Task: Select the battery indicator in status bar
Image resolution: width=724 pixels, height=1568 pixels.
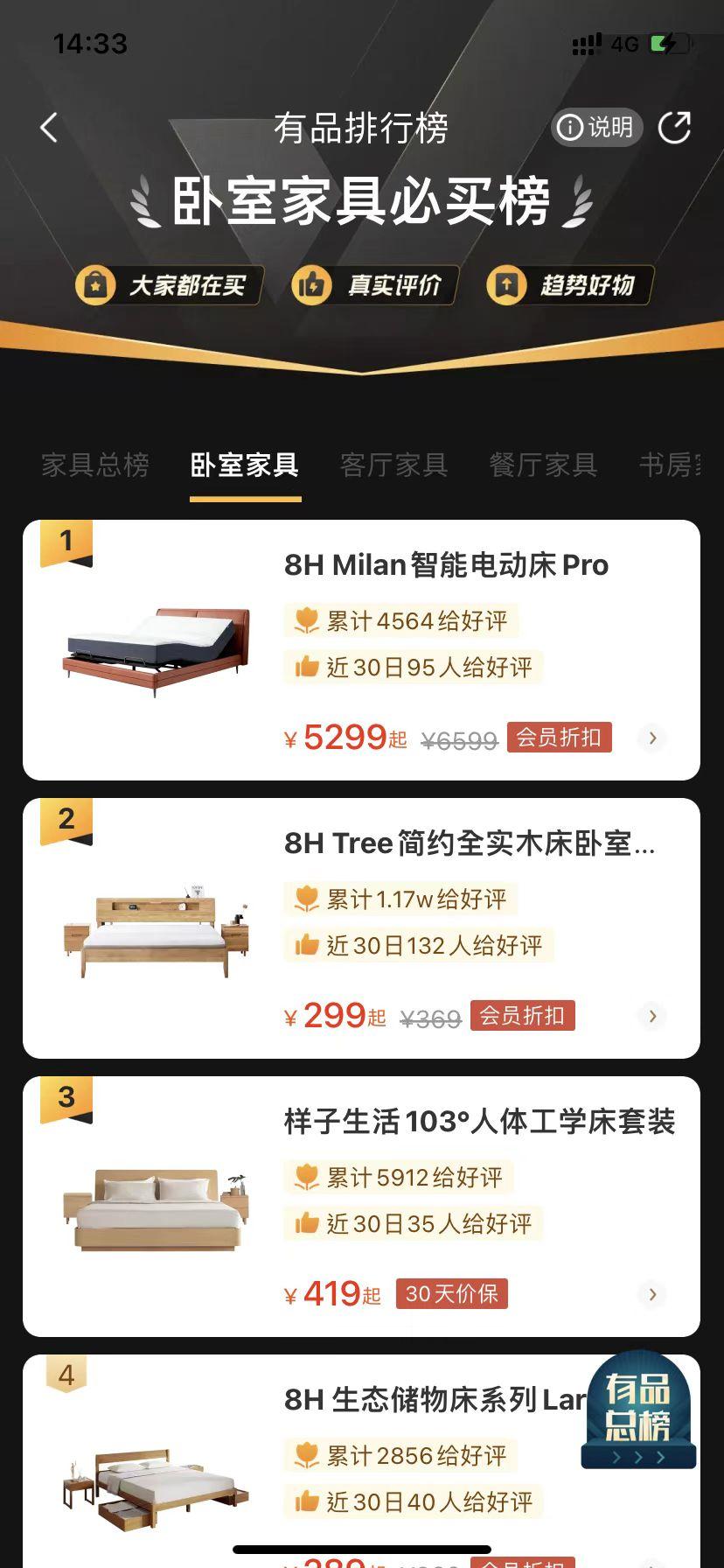Action: tap(663, 43)
